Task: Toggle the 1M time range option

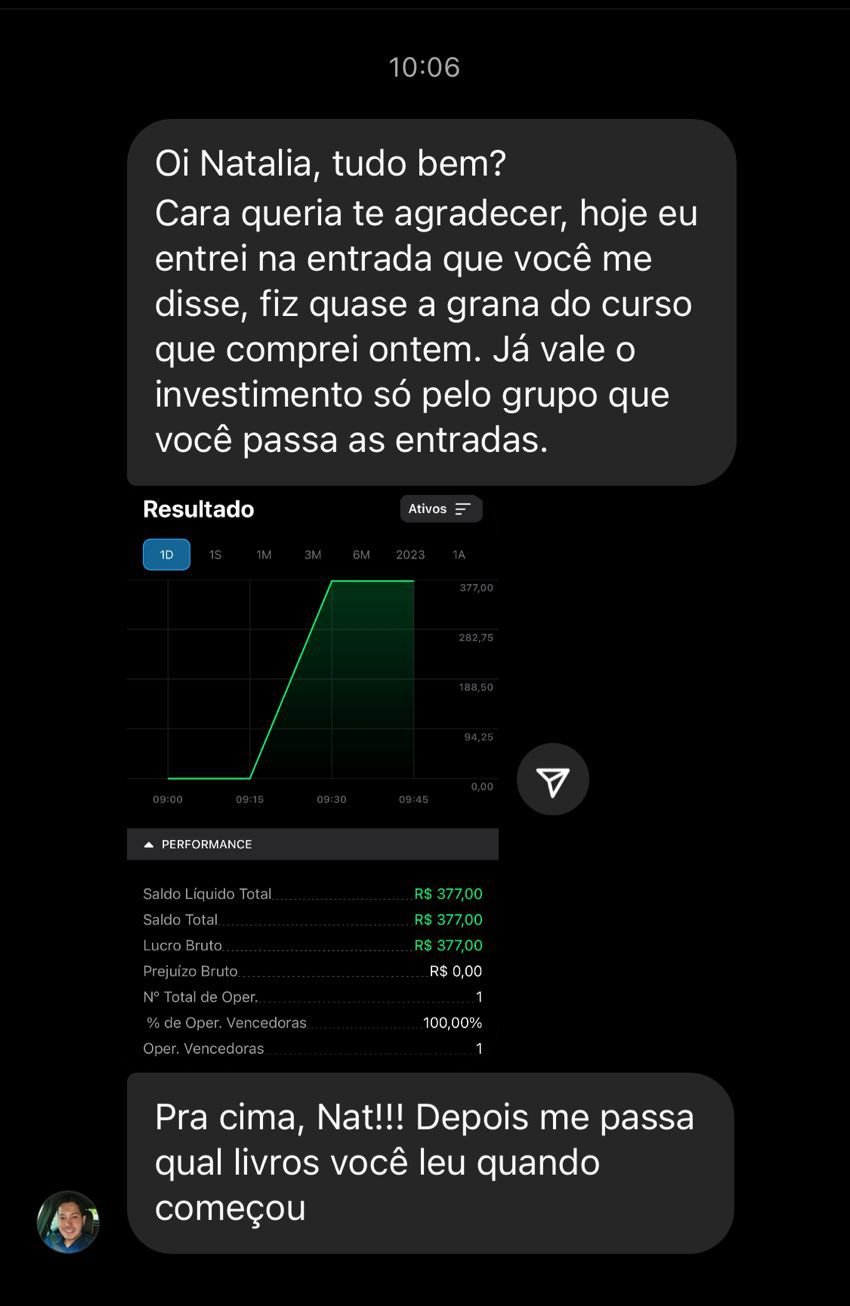Action: pyautogui.click(x=263, y=554)
